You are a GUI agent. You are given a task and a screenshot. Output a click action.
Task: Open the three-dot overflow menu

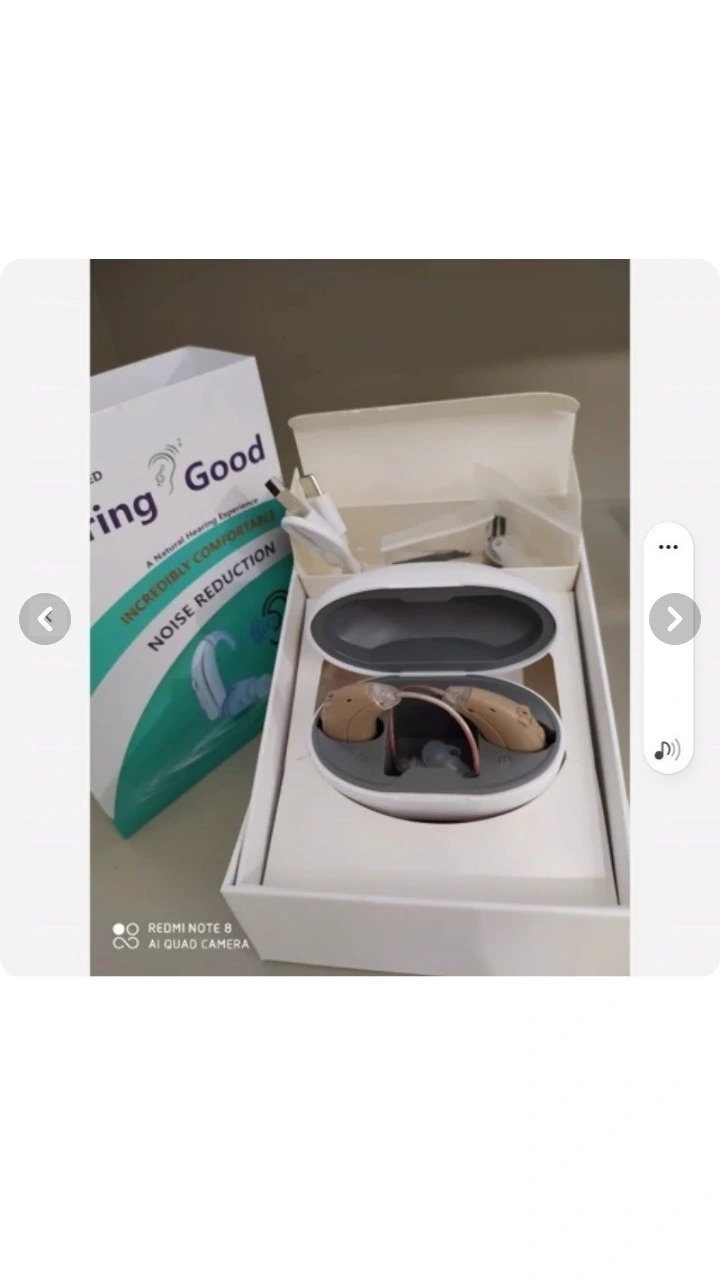[668, 547]
